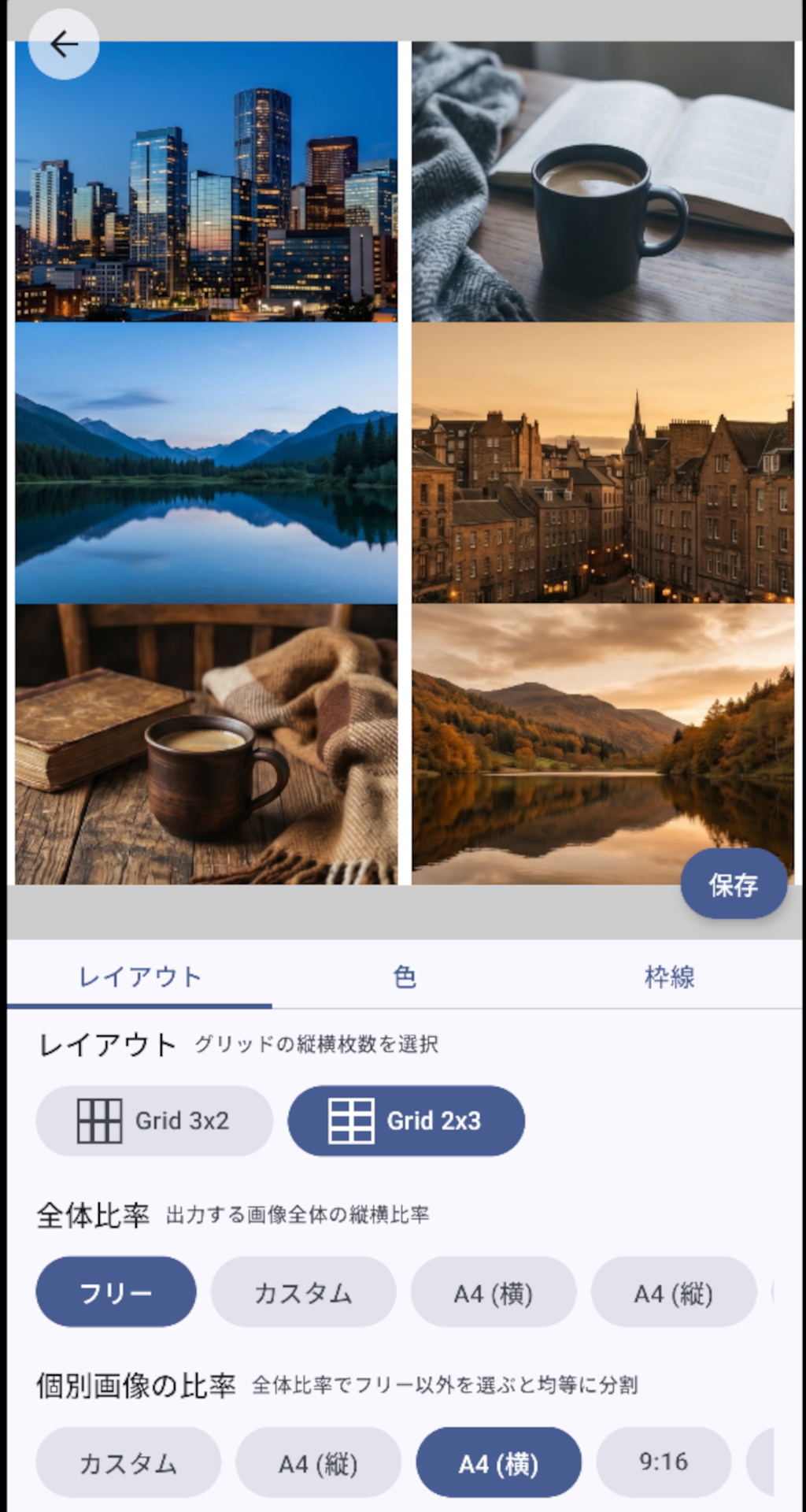Choose the Grid 3x2 layout
This screenshot has width=806, height=1512.
click(154, 1121)
